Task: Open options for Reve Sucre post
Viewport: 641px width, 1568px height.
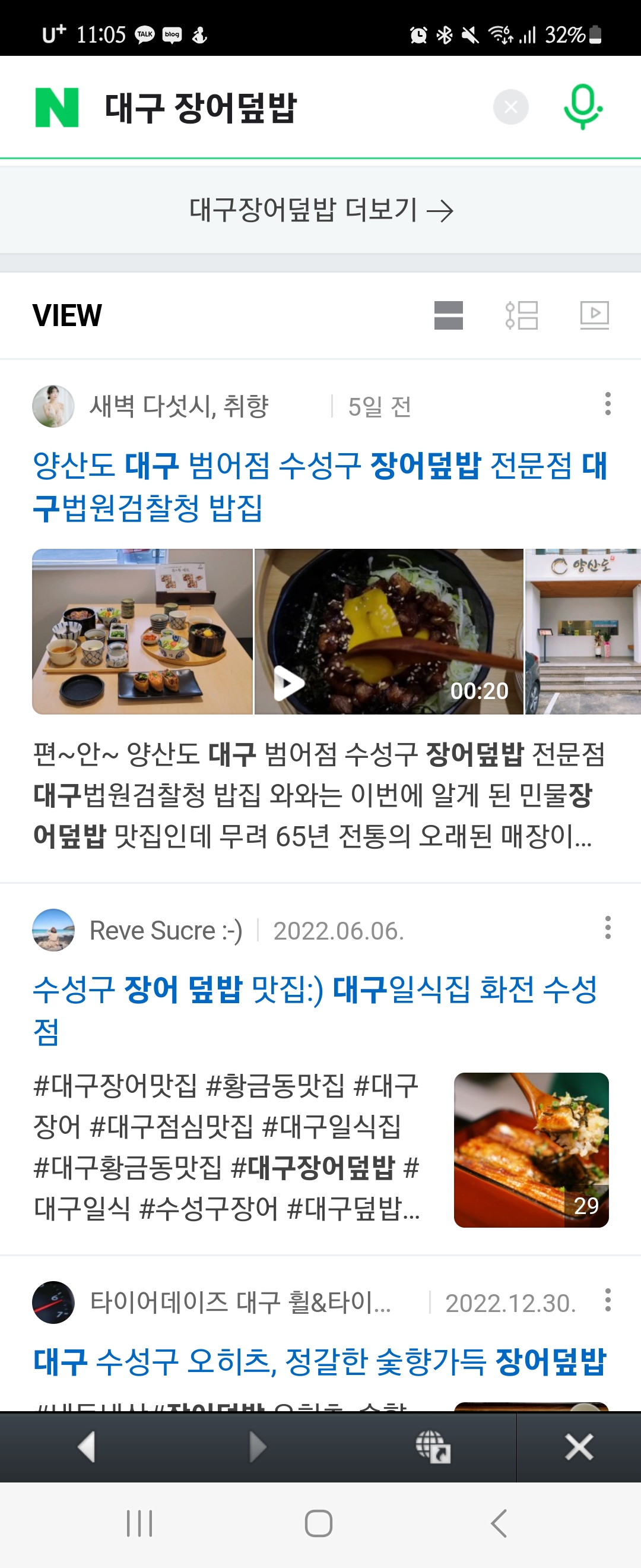Action: (607, 928)
